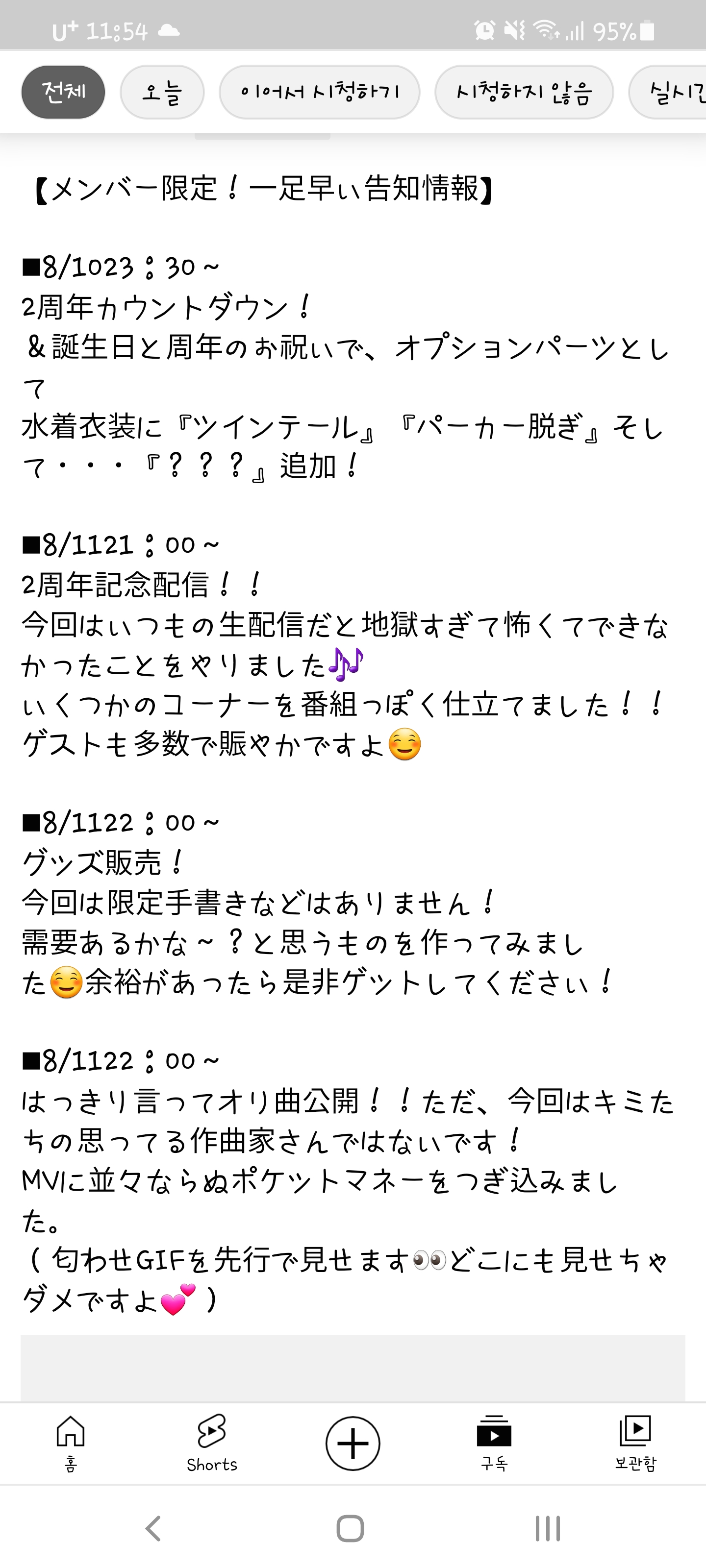
Task: Choose the 이어서 시청하기 chip
Action: click(x=319, y=92)
